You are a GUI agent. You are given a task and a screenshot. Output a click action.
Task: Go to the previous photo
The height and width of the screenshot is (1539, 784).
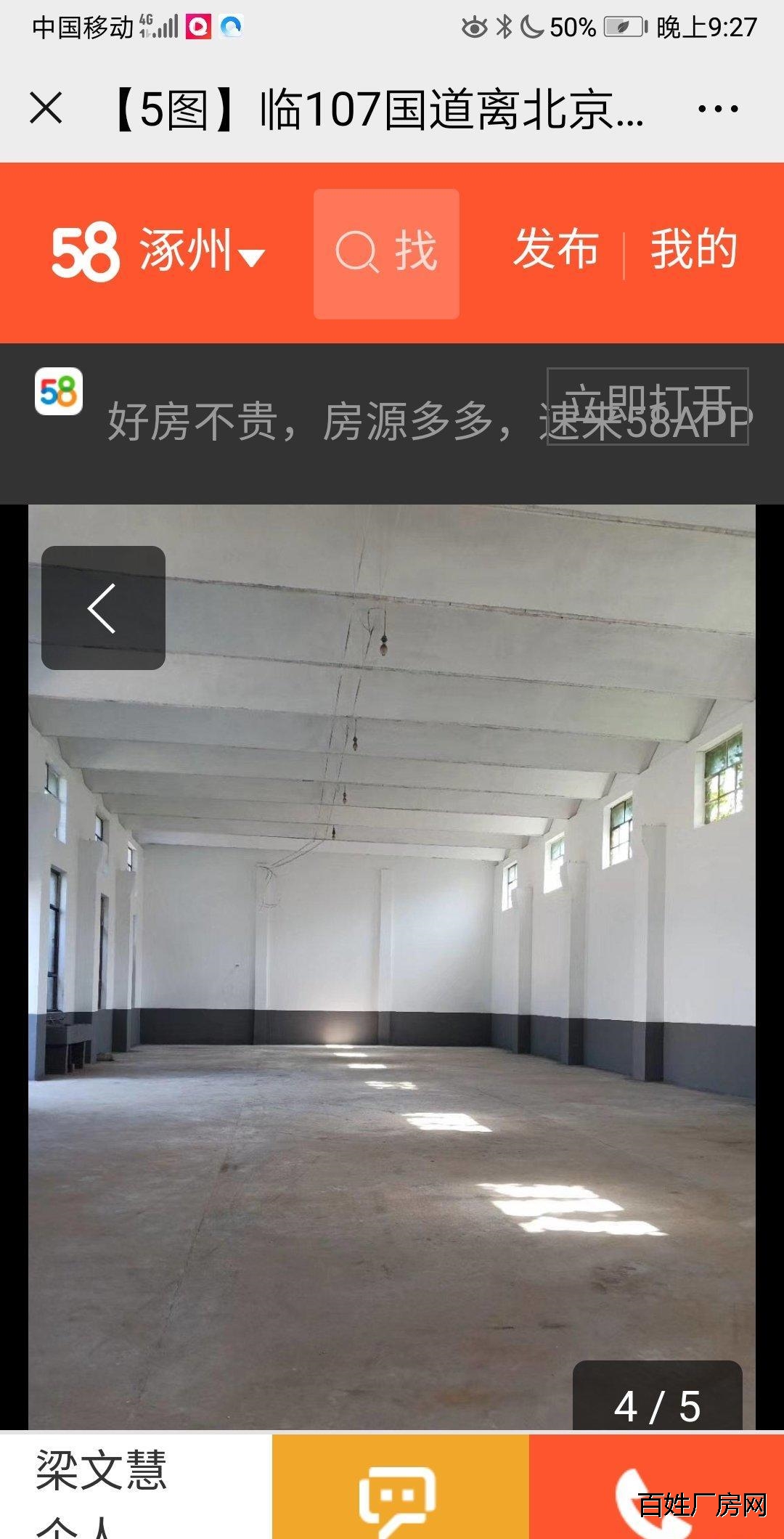(103, 608)
